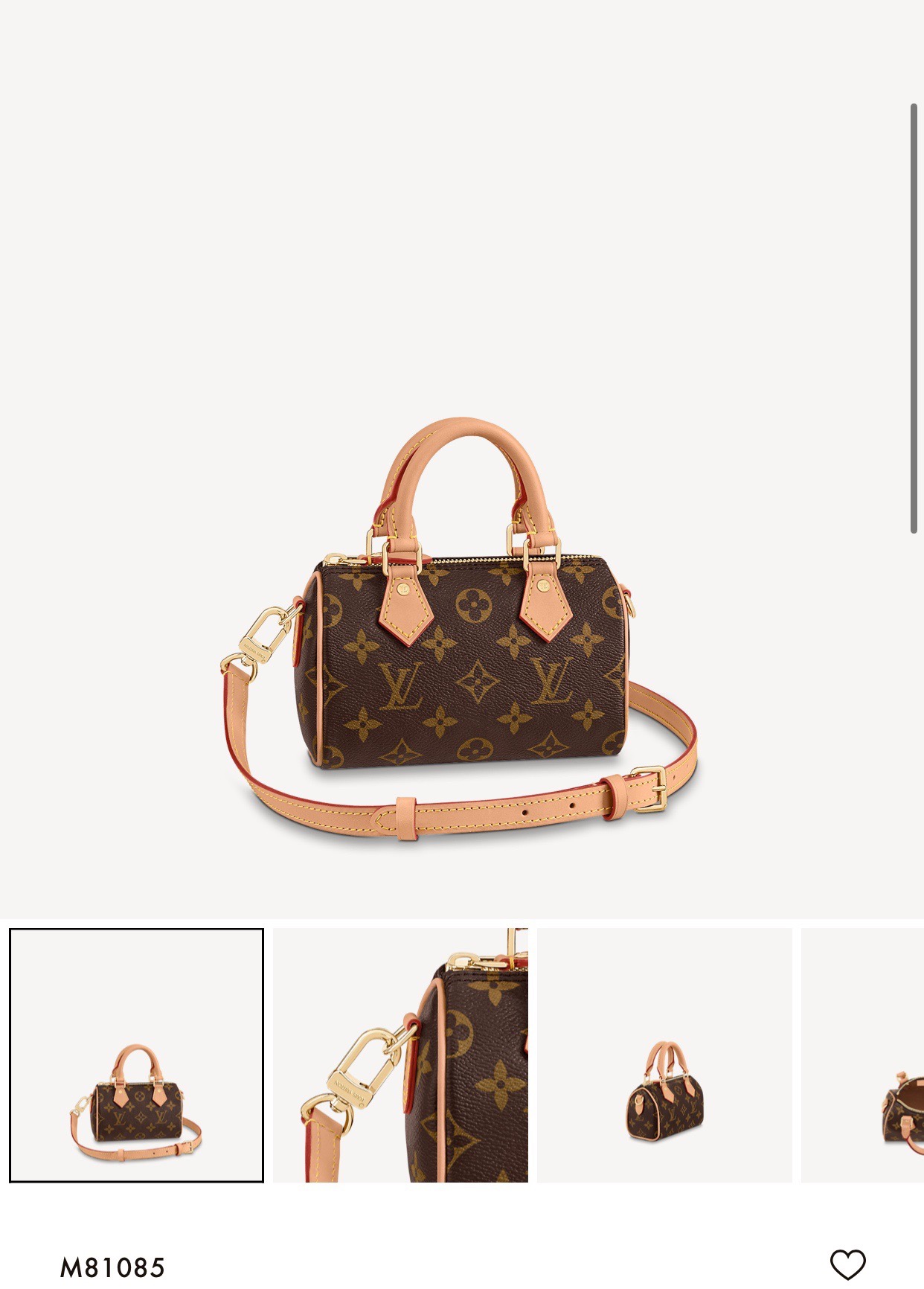Show the partially visible fourth thumbnail
Screen dimensions: 924x1289
[x=863, y=1055]
